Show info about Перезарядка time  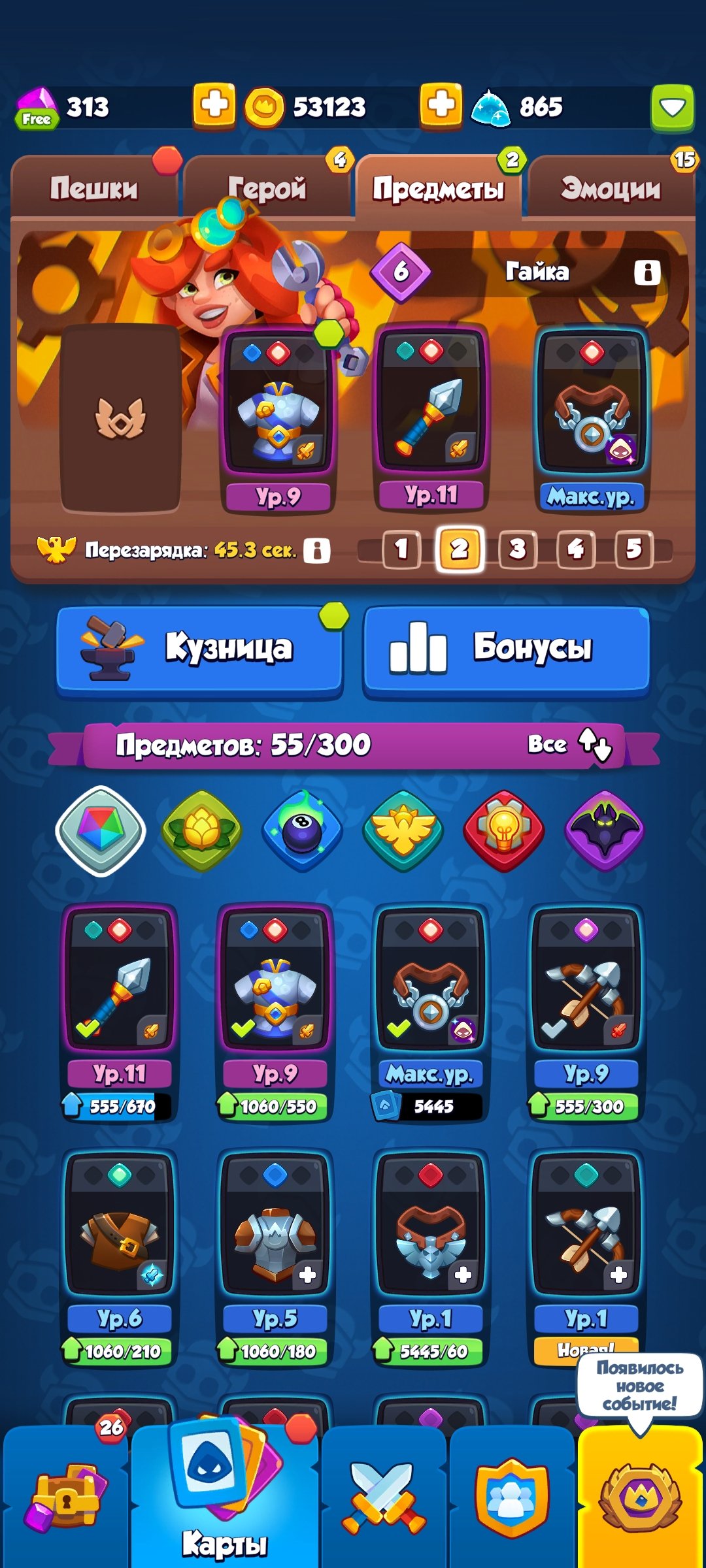(x=317, y=550)
